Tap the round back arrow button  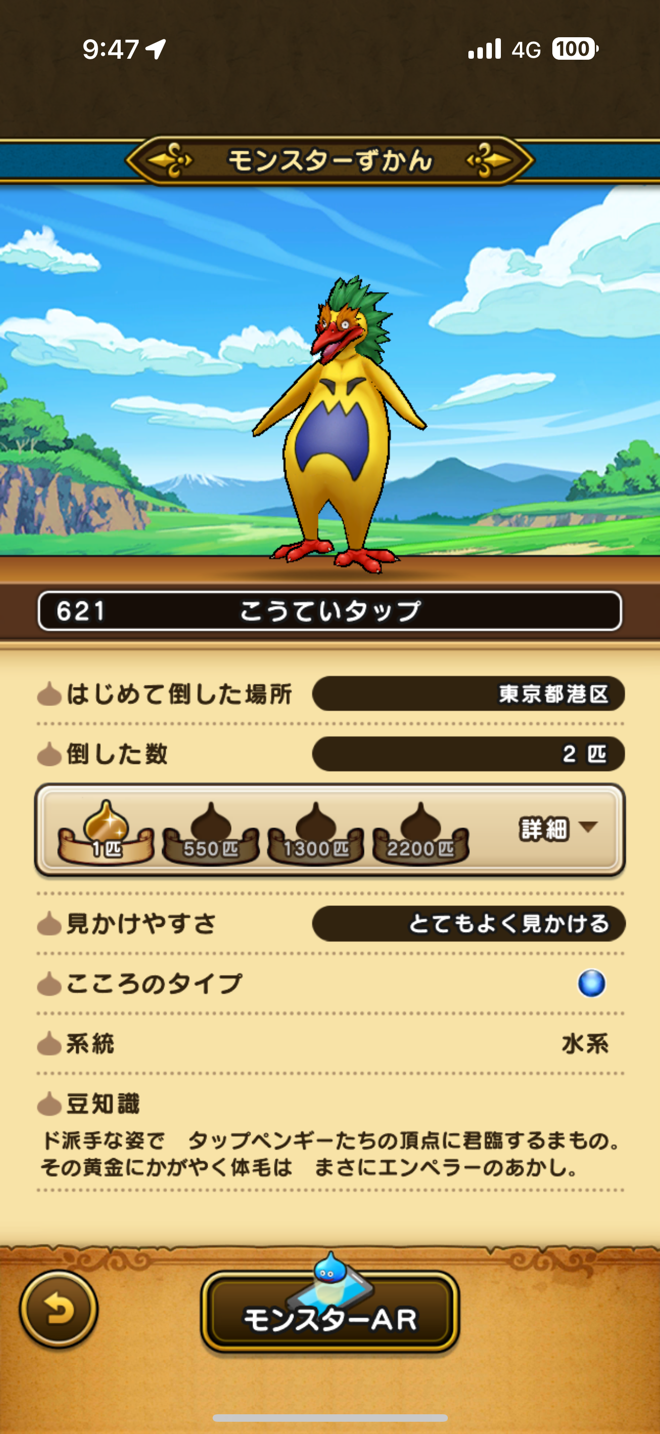(59, 1309)
